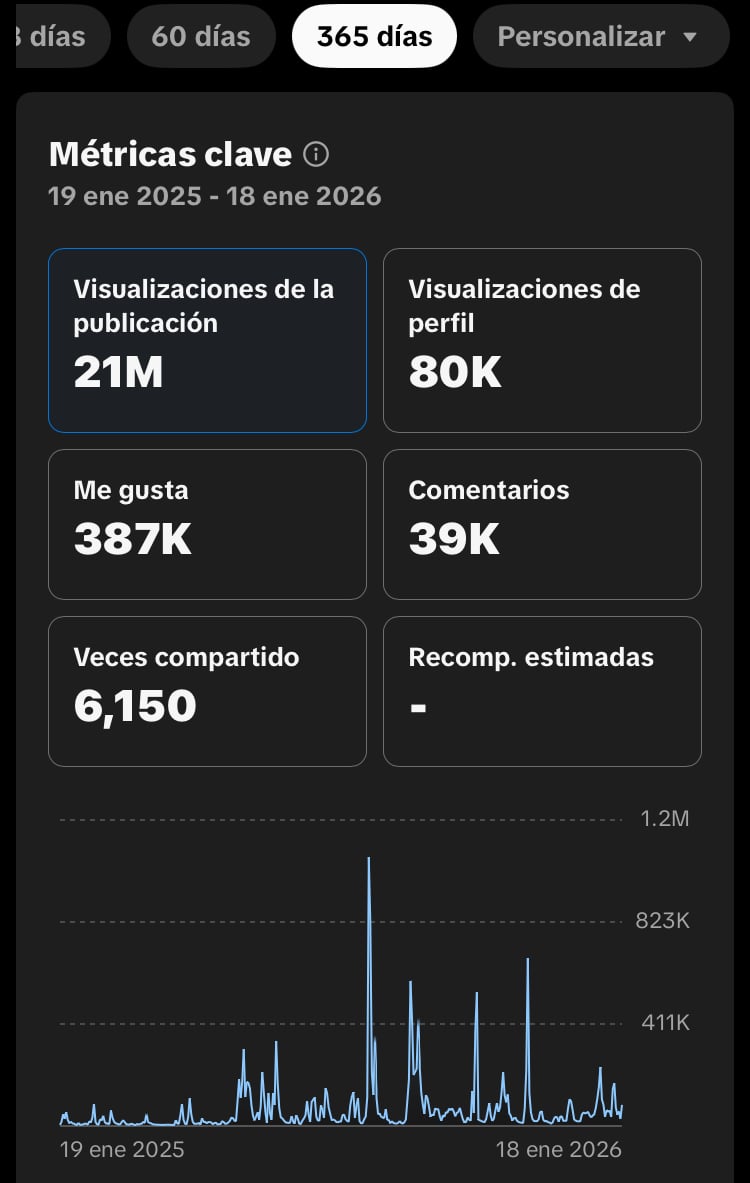Open the Visualizaciones de perfil metric
The height and width of the screenshot is (1183, 750).
pos(542,340)
